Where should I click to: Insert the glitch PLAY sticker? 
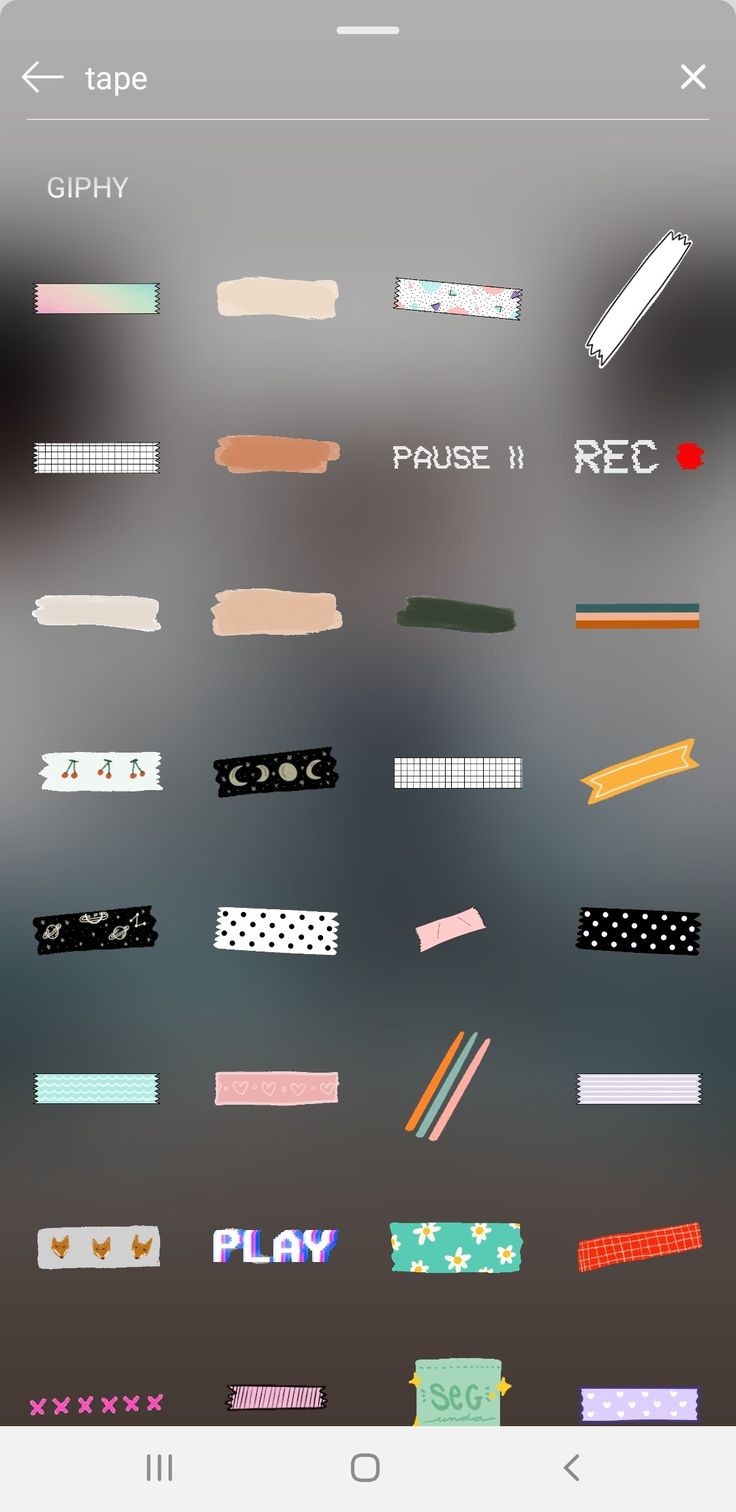(275, 1246)
